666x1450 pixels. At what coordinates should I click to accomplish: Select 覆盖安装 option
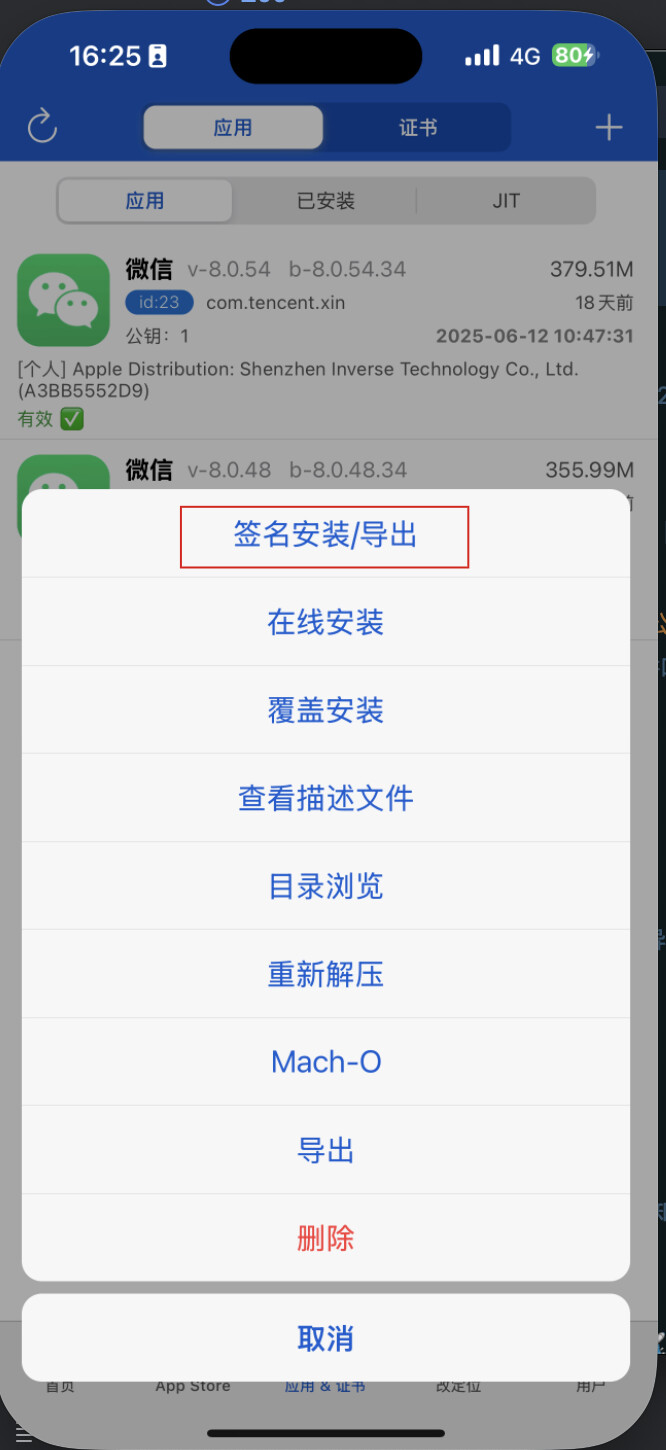[326, 710]
